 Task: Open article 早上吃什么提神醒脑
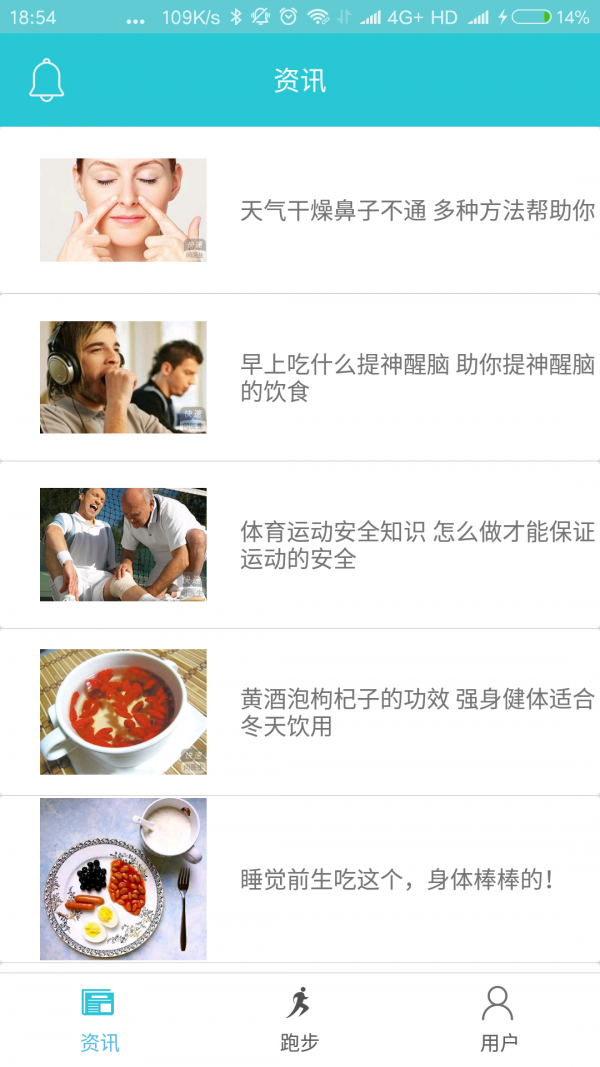coord(417,378)
